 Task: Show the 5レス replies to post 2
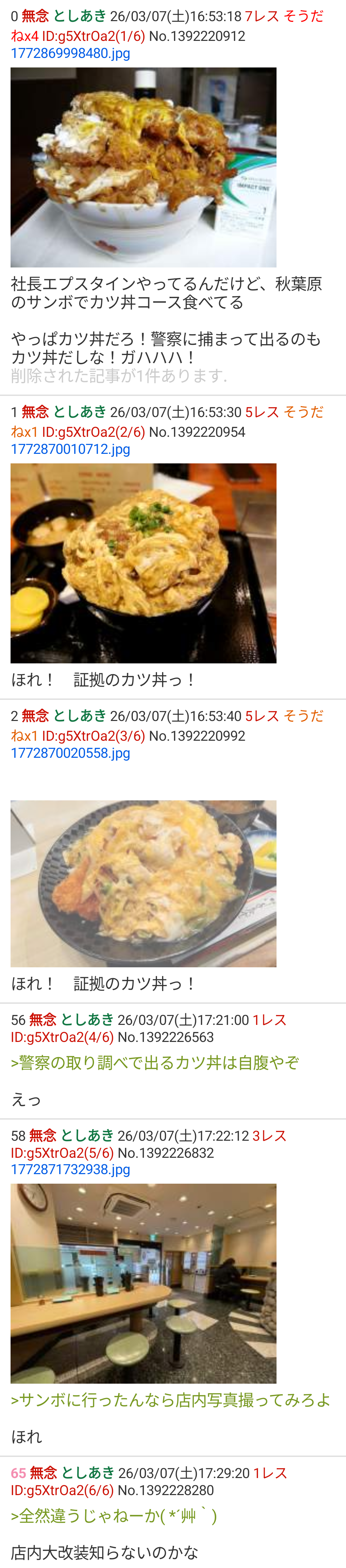click(262, 716)
